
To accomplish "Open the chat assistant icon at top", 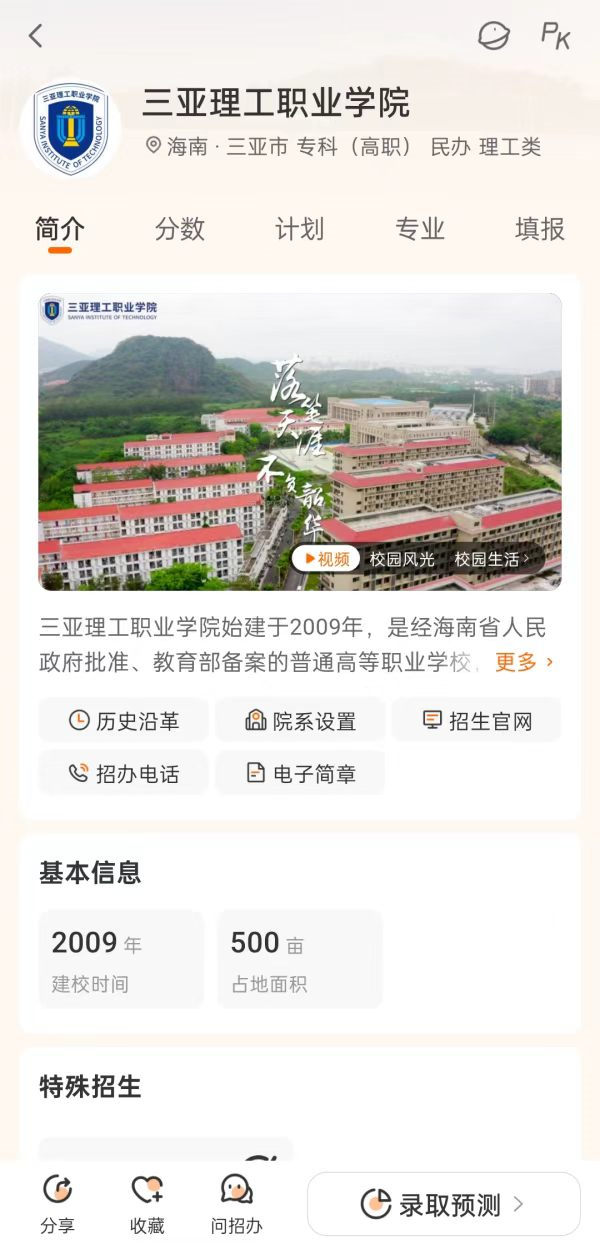I will tap(493, 36).
